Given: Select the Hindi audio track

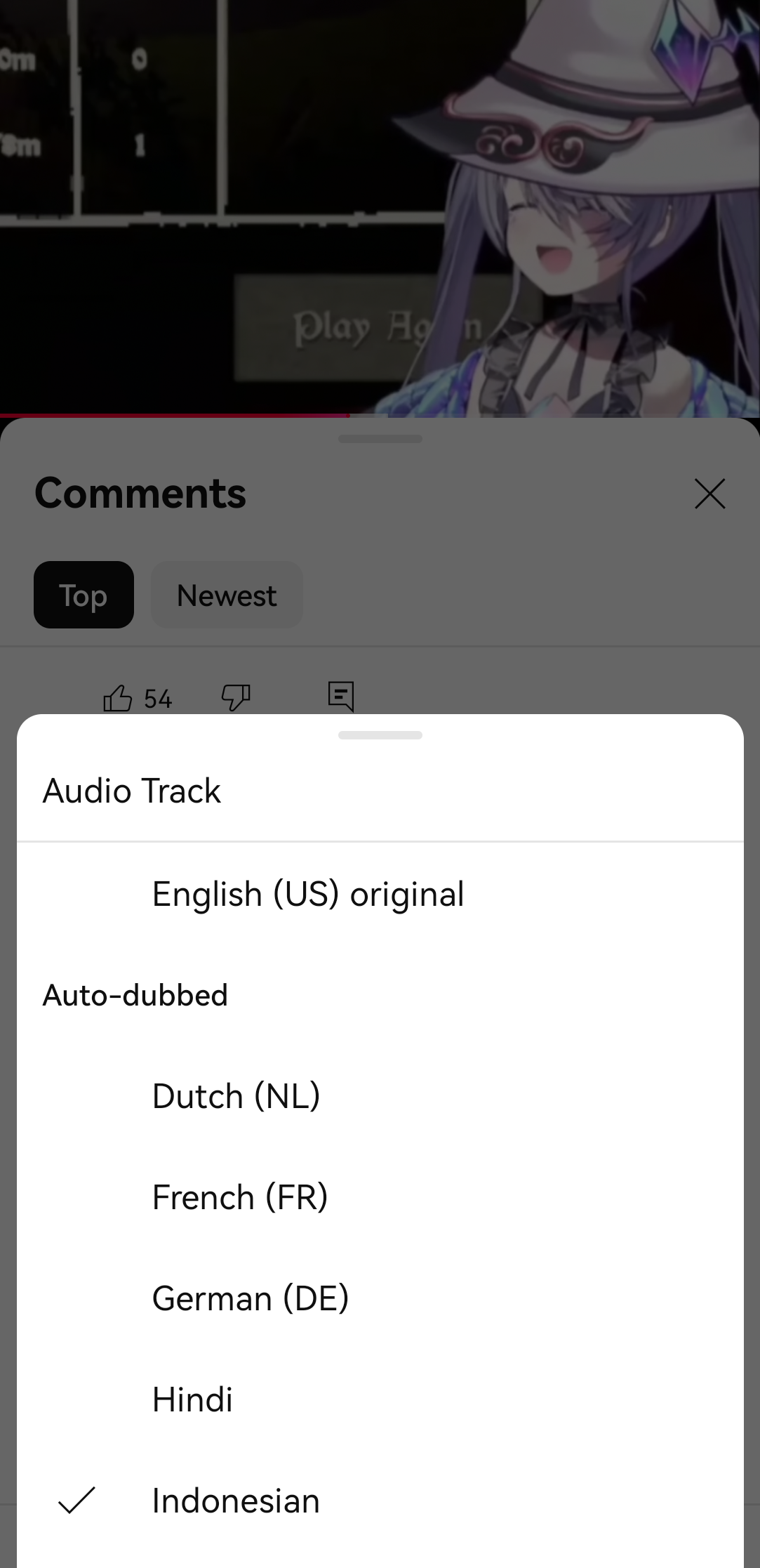Looking at the screenshot, I should [192, 1399].
